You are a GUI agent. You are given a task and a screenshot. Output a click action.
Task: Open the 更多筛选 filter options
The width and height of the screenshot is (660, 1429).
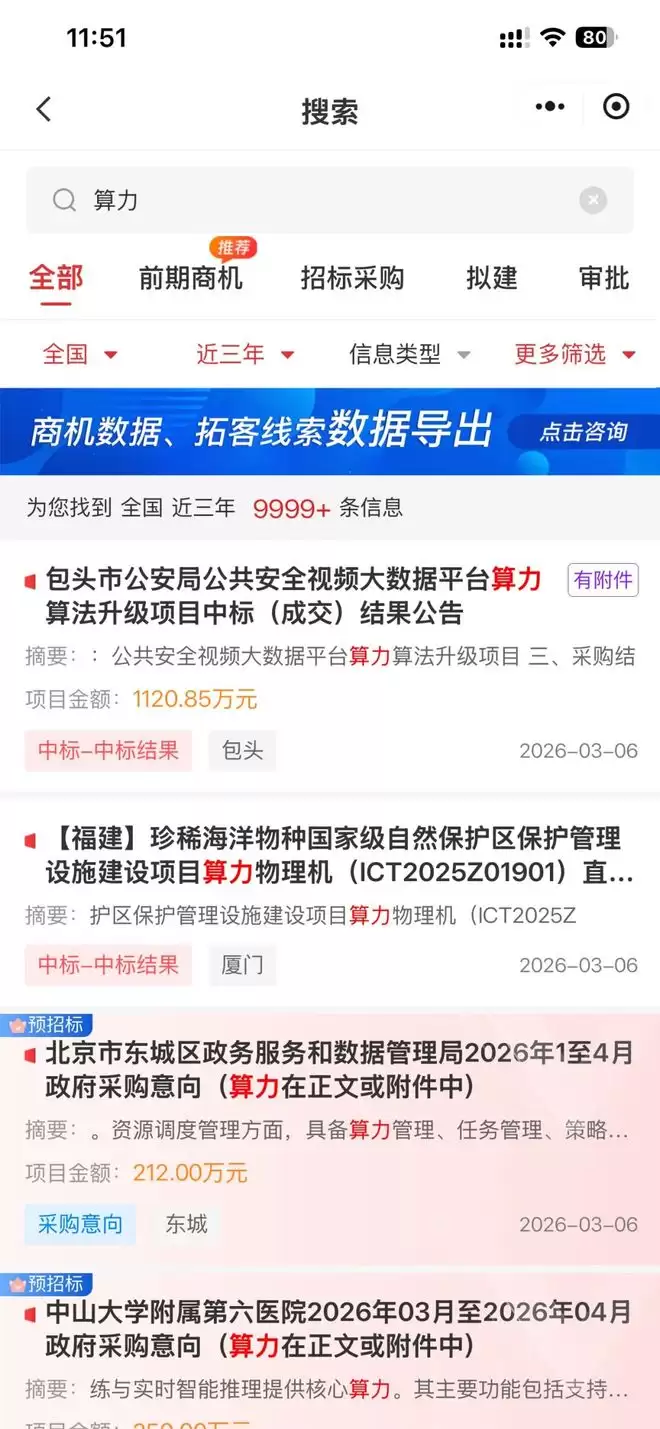pos(575,354)
